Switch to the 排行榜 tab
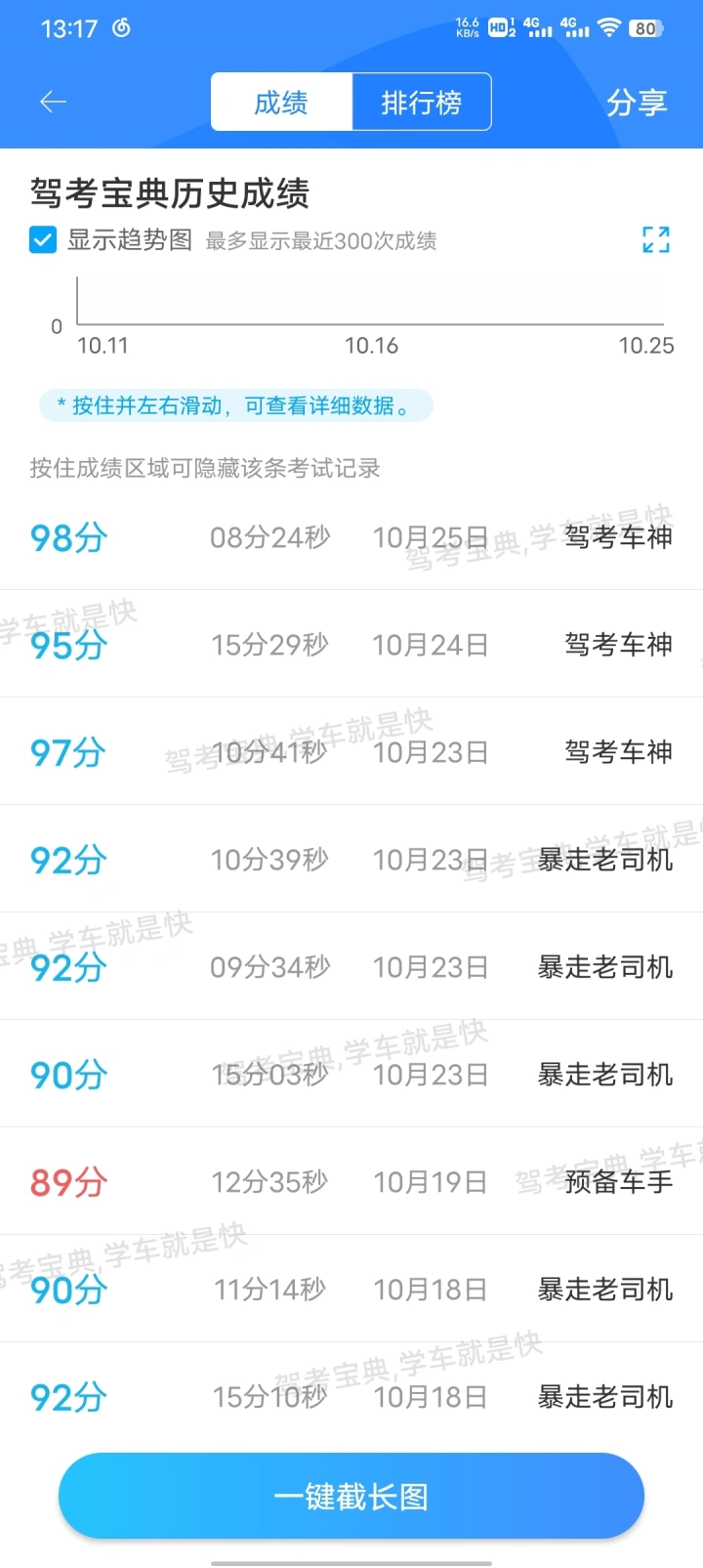This screenshot has height=1568, width=703. click(421, 102)
